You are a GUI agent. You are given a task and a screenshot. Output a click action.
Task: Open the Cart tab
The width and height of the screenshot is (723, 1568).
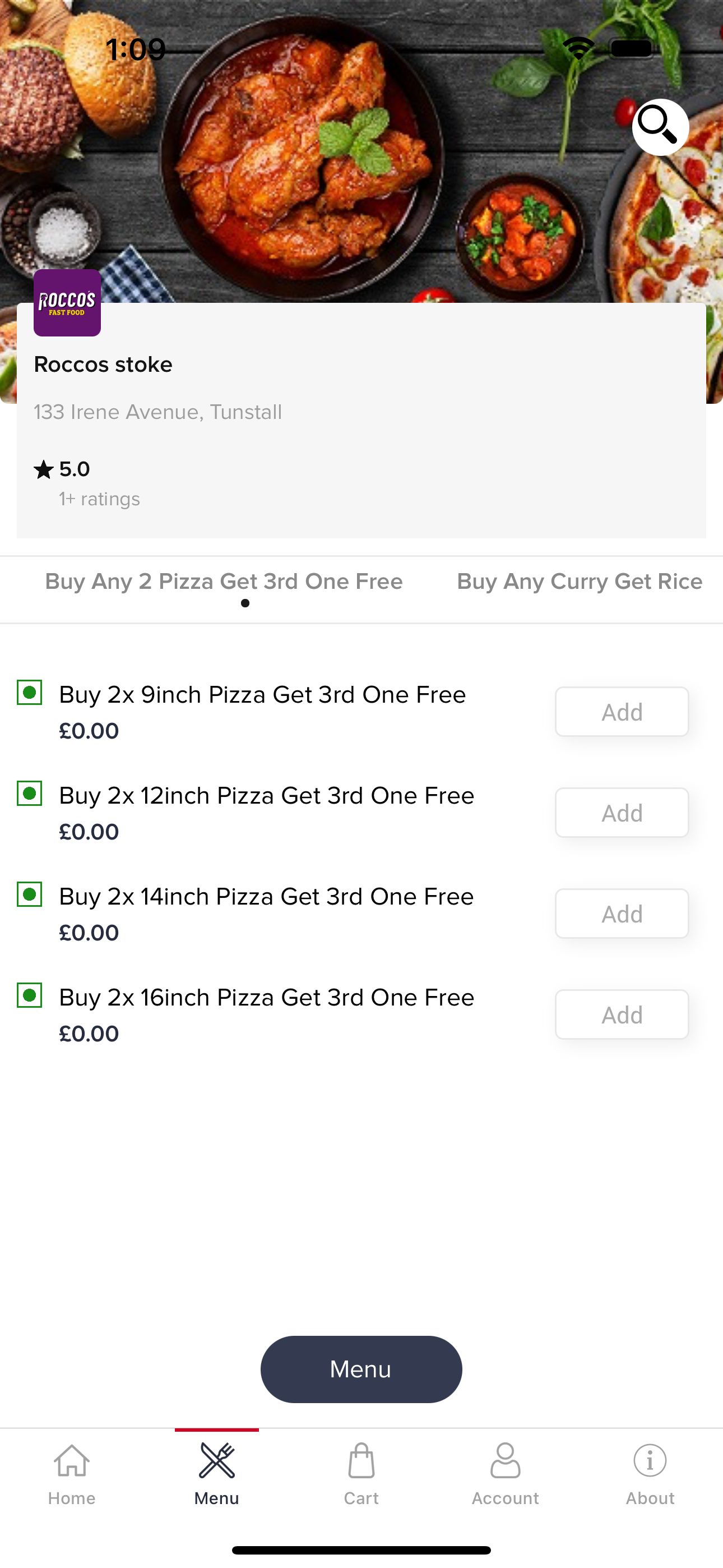point(361,1474)
